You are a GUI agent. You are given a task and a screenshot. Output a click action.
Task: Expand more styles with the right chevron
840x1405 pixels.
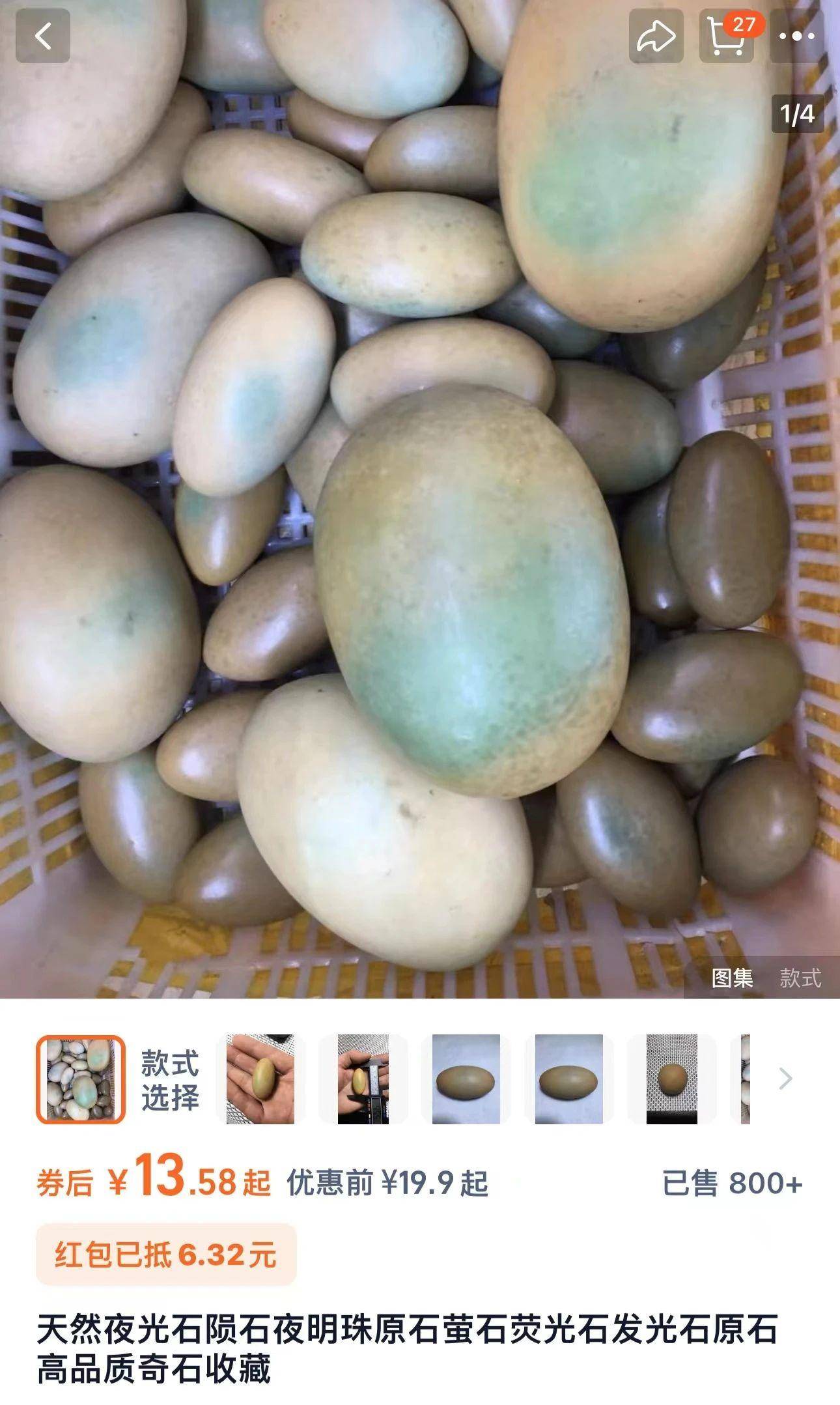coord(786,1079)
